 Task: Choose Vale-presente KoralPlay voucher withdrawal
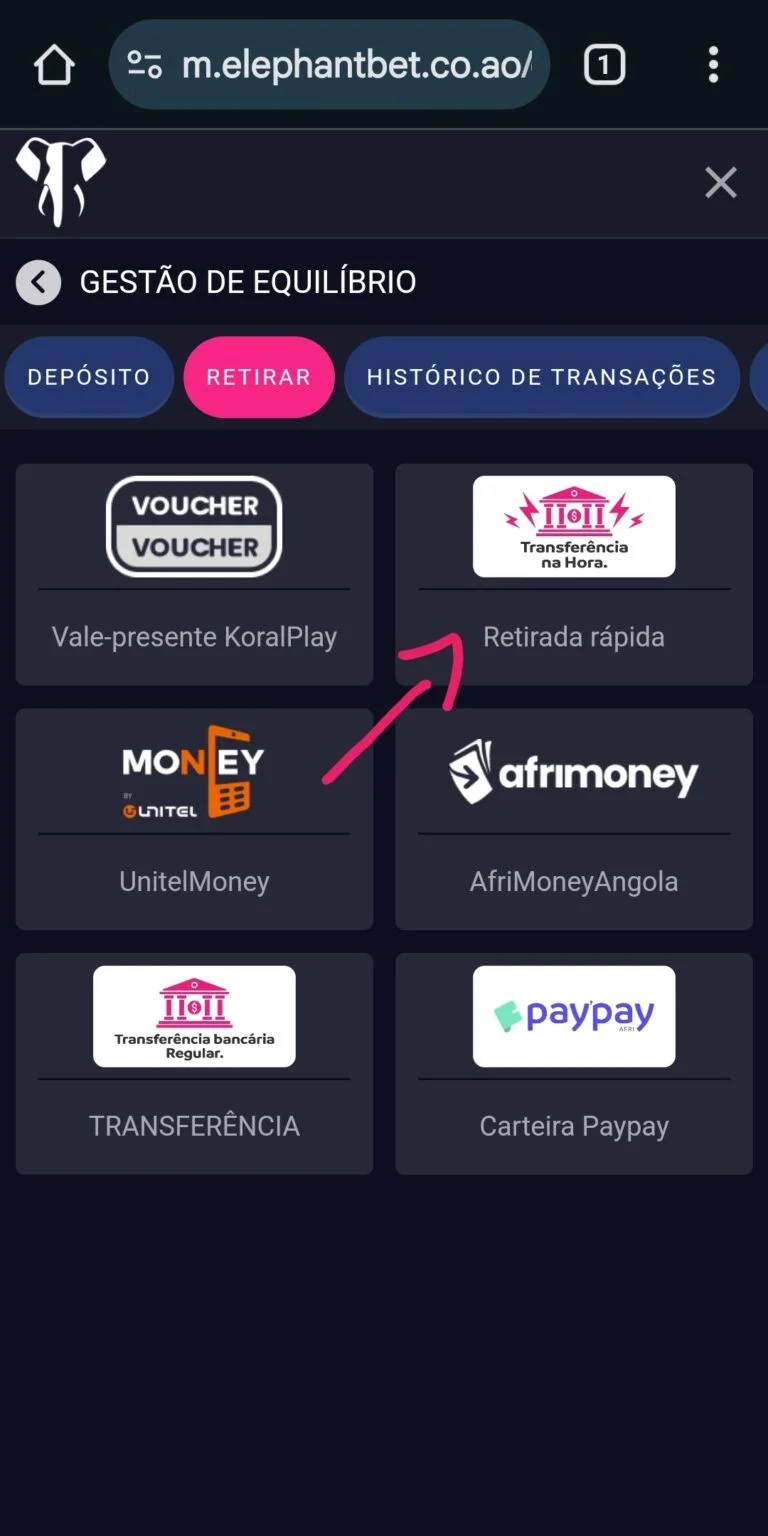click(194, 574)
